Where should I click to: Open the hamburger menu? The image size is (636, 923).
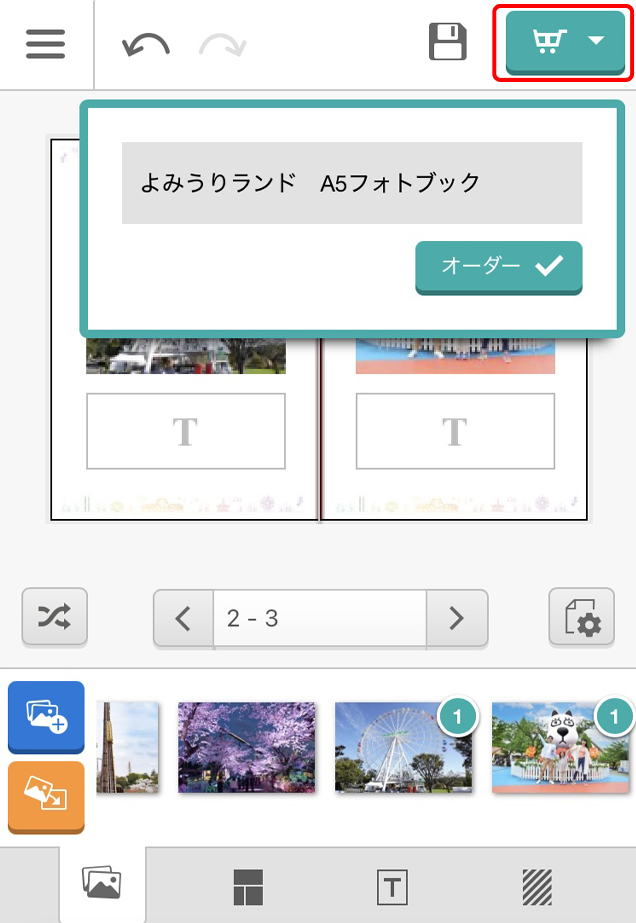click(45, 44)
